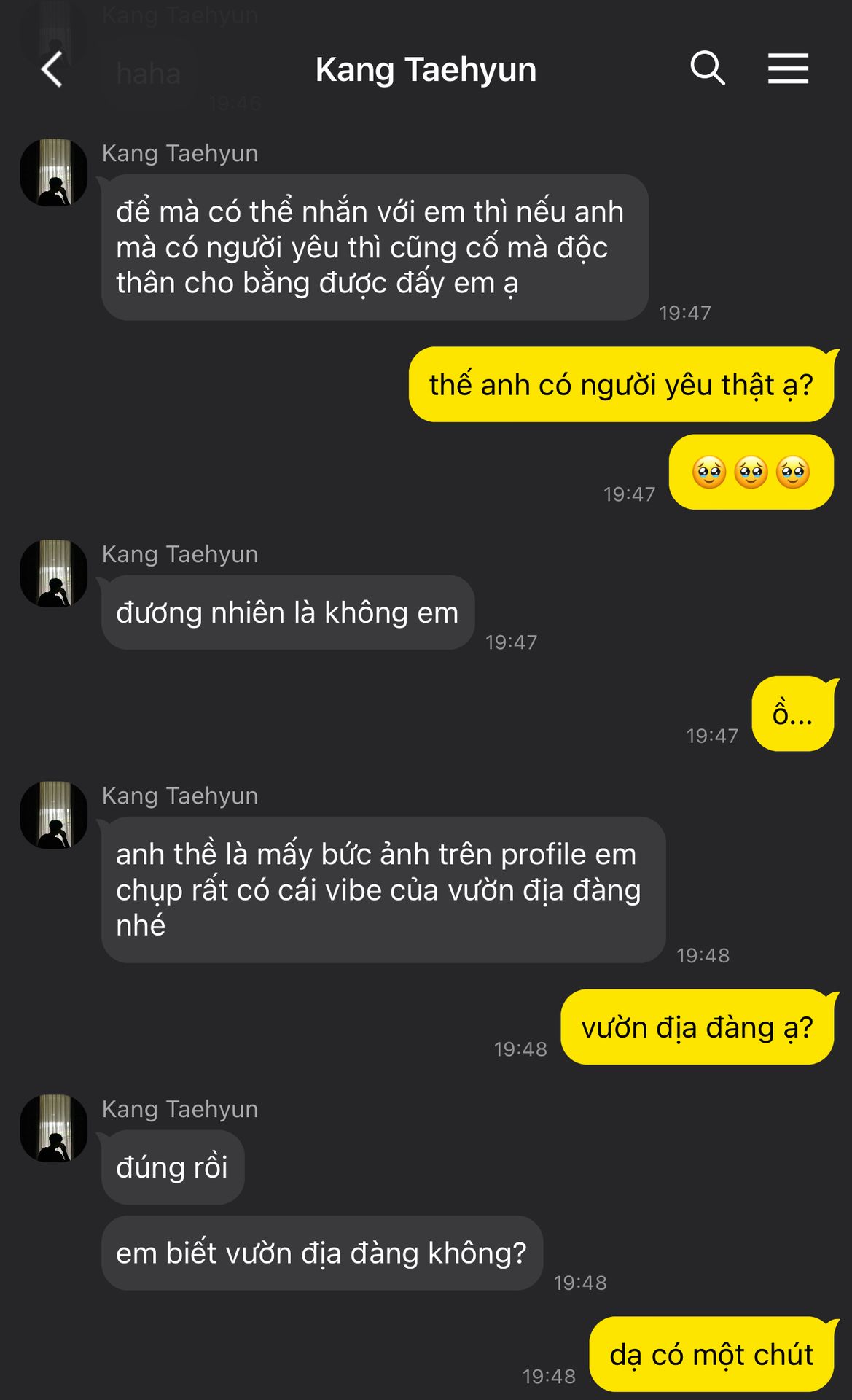This screenshot has width=852, height=1400.
Task: Search within the Kang Taehyun chat
Action: click(707, 69)
